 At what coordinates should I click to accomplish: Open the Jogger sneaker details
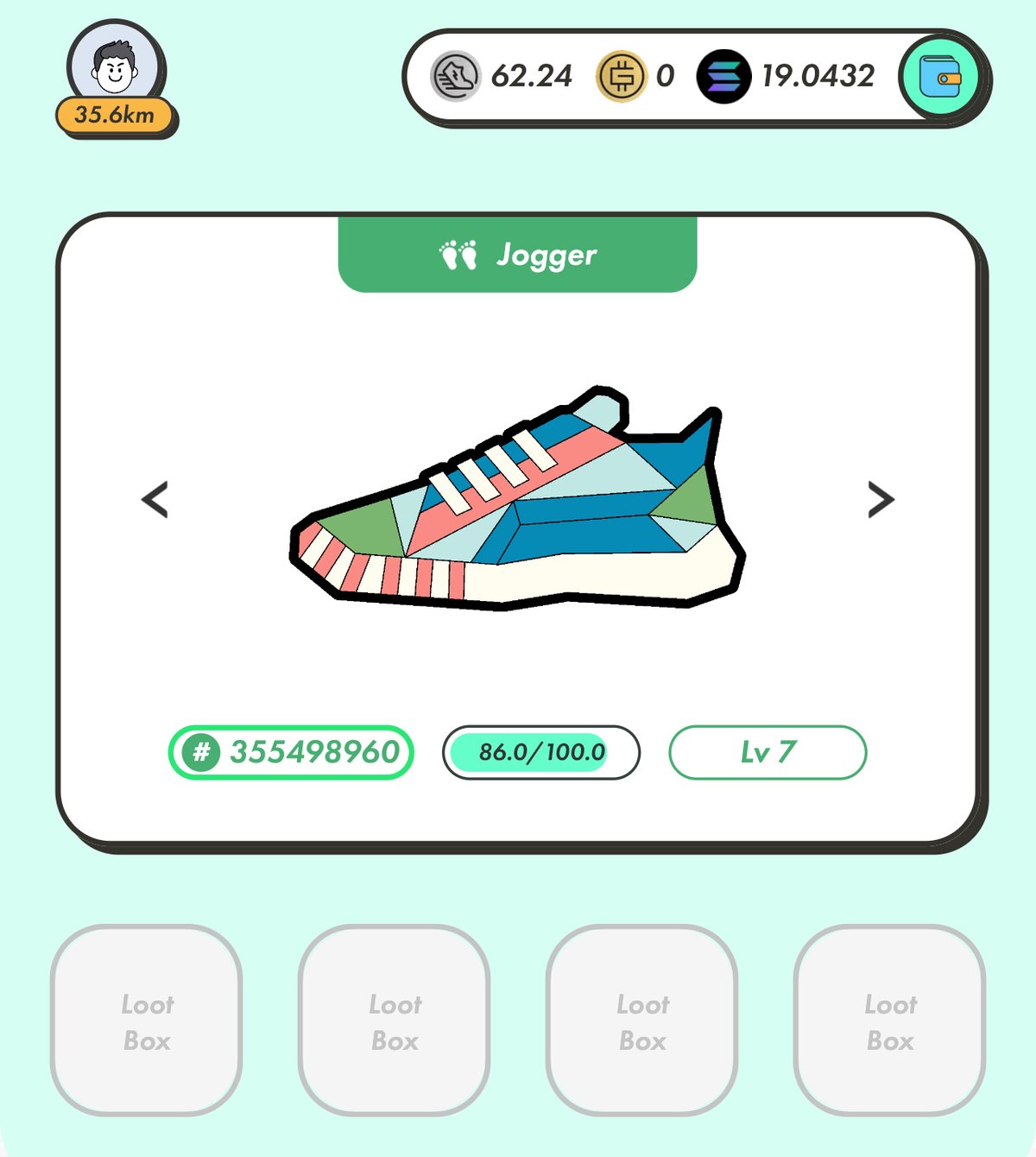(516, 498)
